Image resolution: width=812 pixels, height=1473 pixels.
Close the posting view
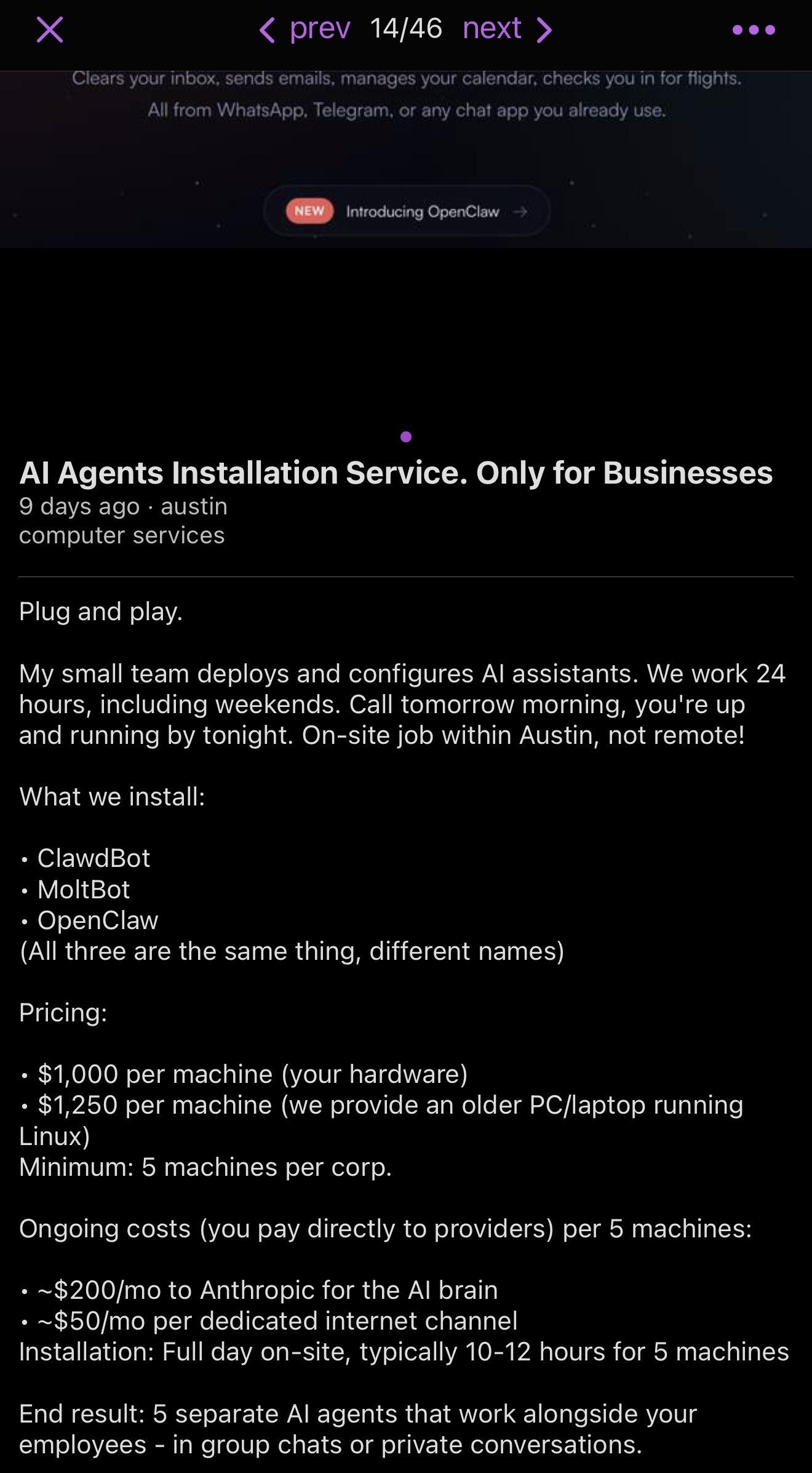pyautogui.click(x=50, y=30)
